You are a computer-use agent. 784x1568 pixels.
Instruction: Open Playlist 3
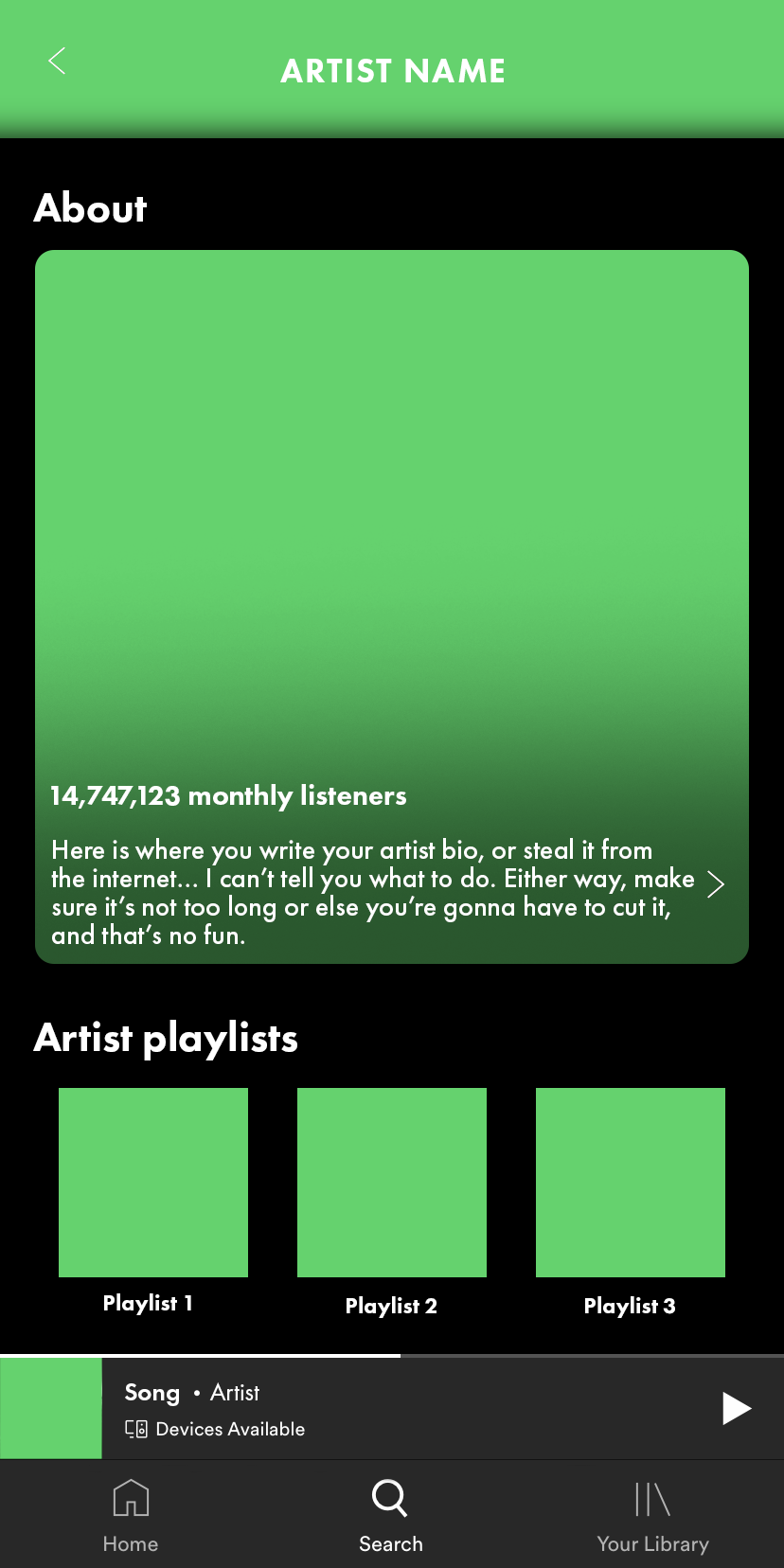(x=631, y=1183)
